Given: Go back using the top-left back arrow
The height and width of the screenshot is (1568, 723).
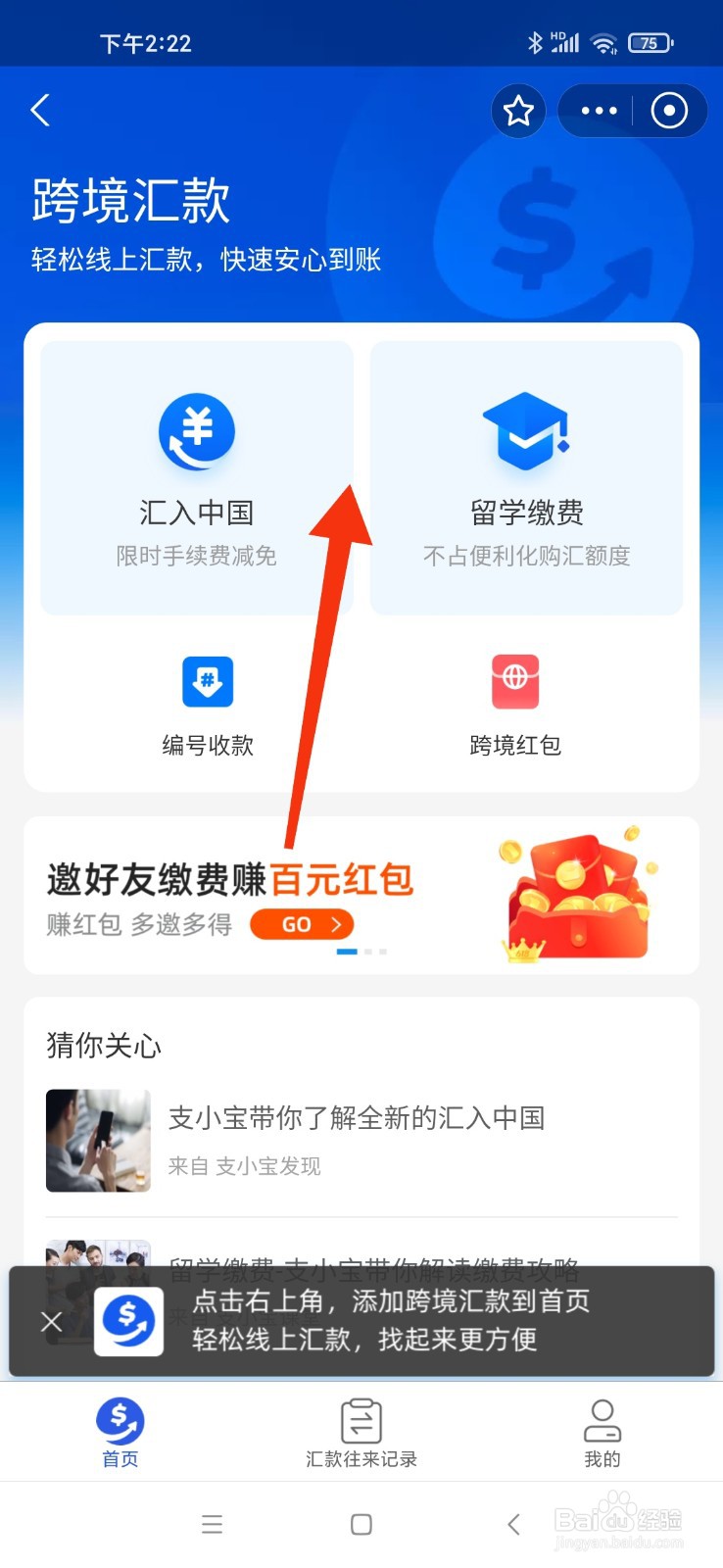Looking at the screenshot, I should [39, 111].
